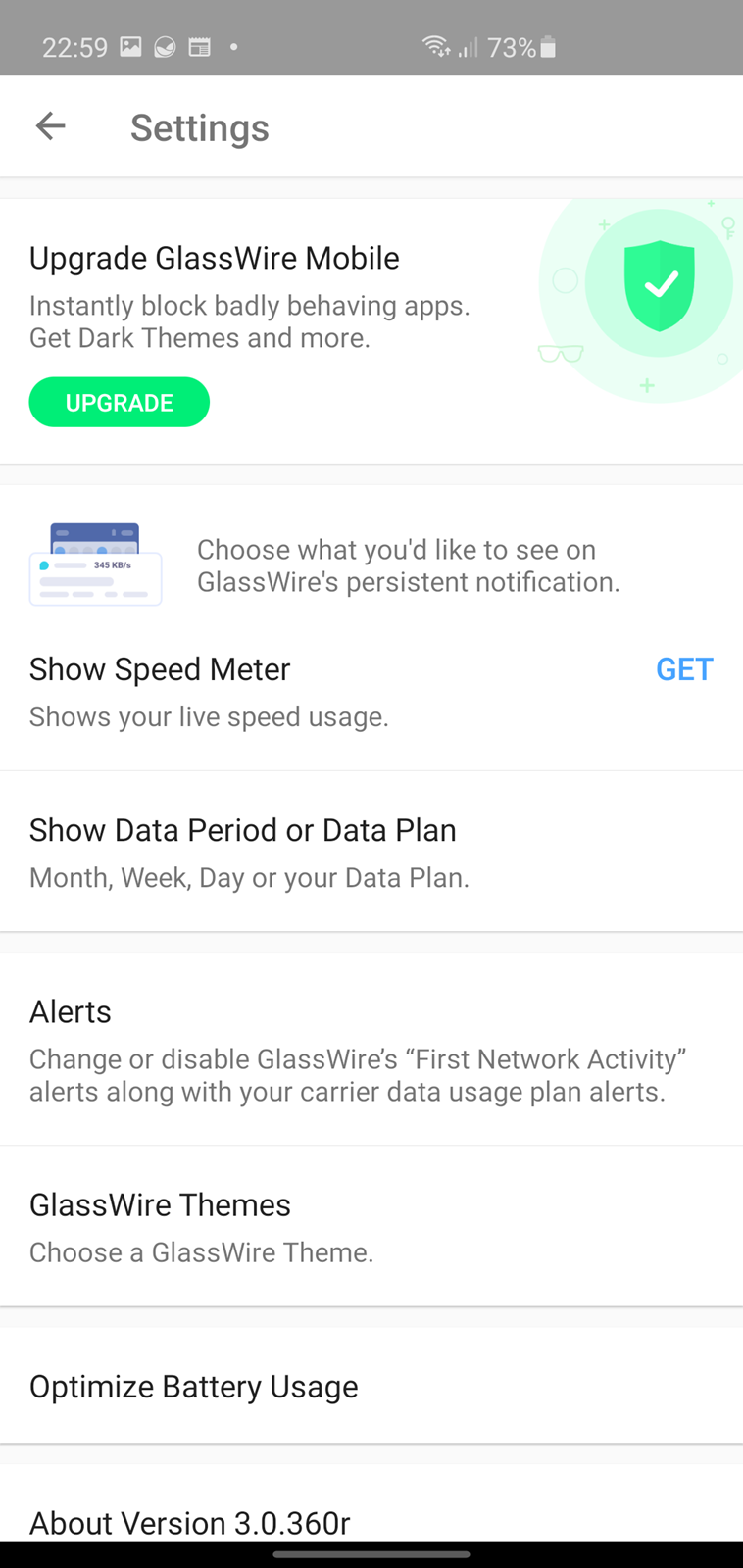
Task: Open the Alerts settings
Action: point(371,1050)
